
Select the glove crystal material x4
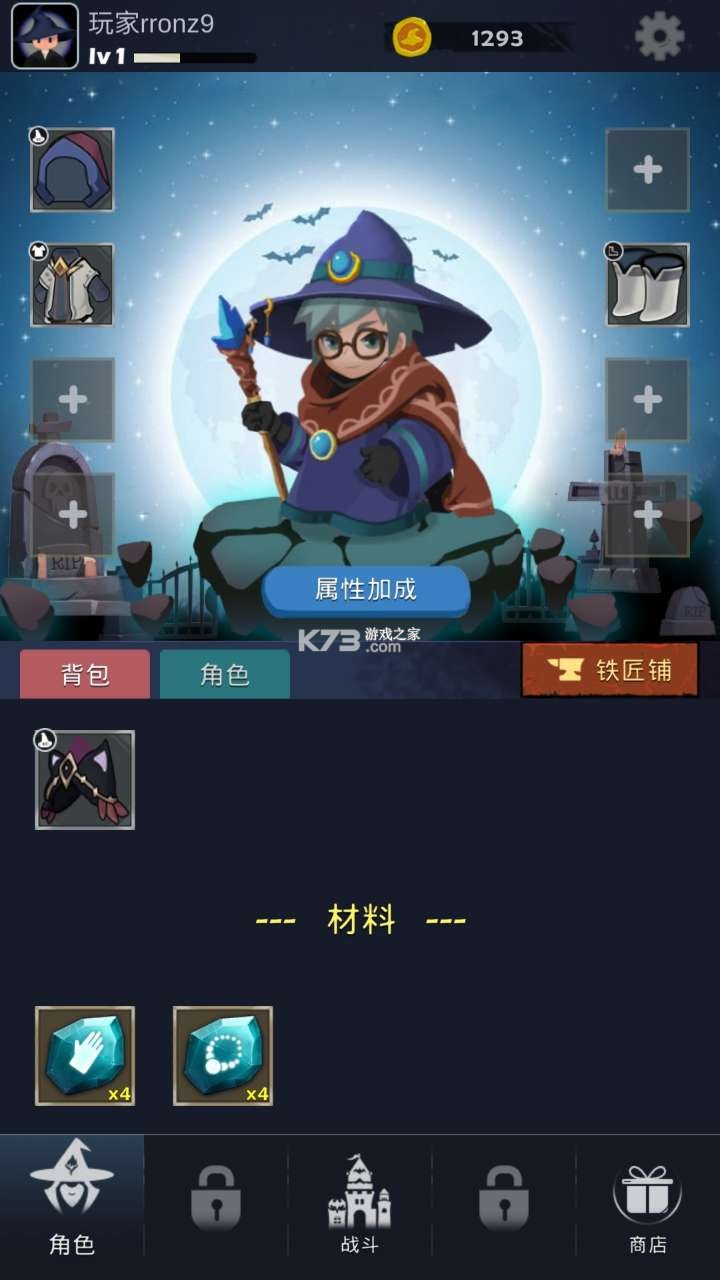click(x=85, y=1056)
